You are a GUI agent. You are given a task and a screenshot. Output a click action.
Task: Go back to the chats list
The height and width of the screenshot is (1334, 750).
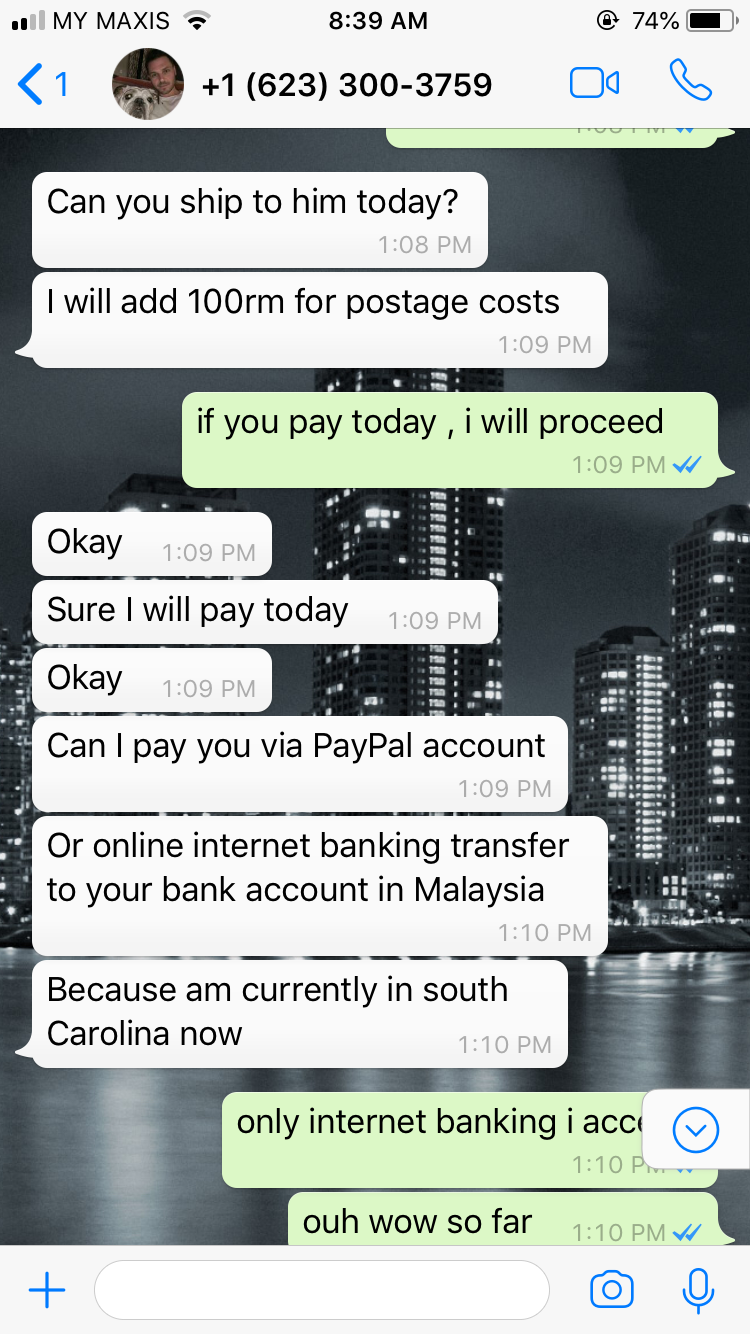pyautogui.click(x=42, y=84)
